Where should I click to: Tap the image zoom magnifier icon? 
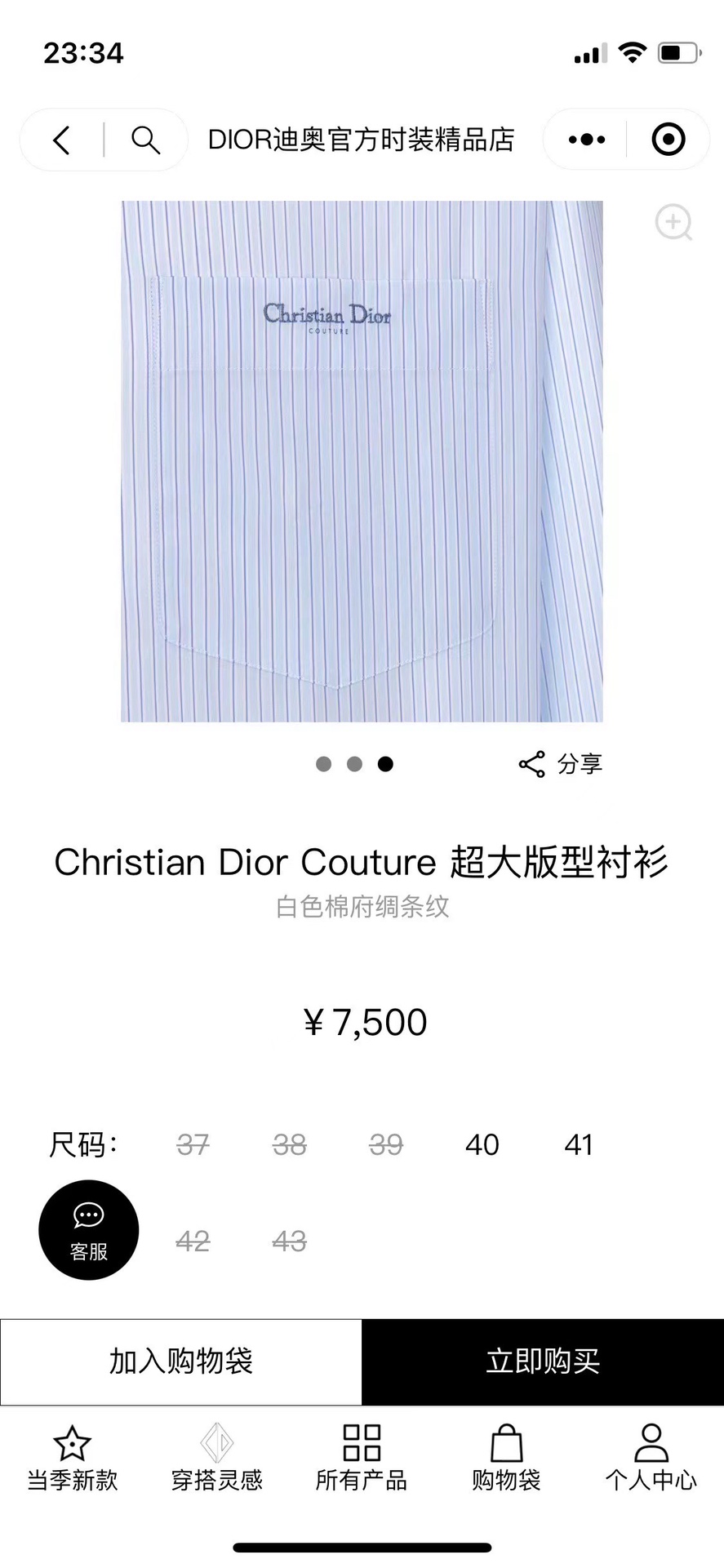673,222
